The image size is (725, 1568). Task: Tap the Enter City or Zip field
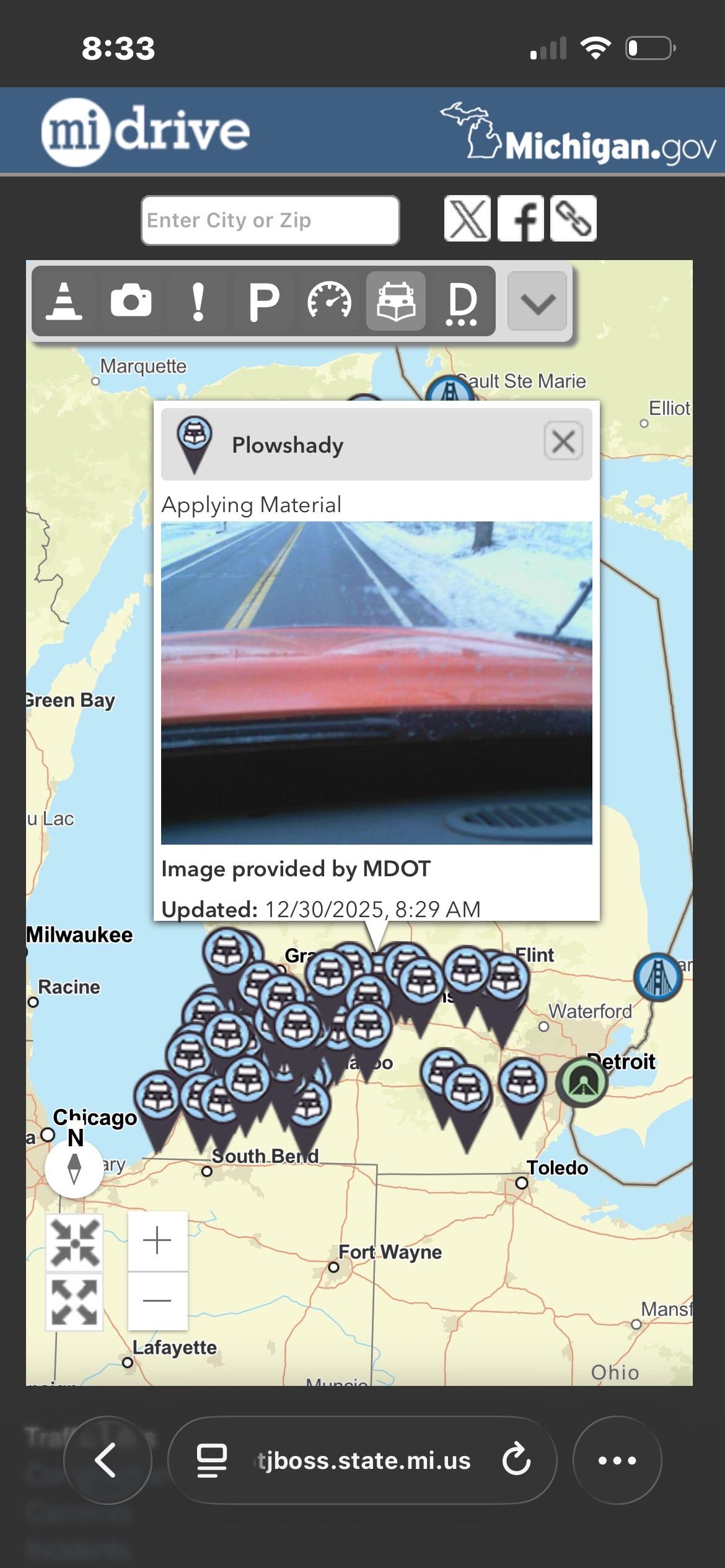tap(270, 220)
